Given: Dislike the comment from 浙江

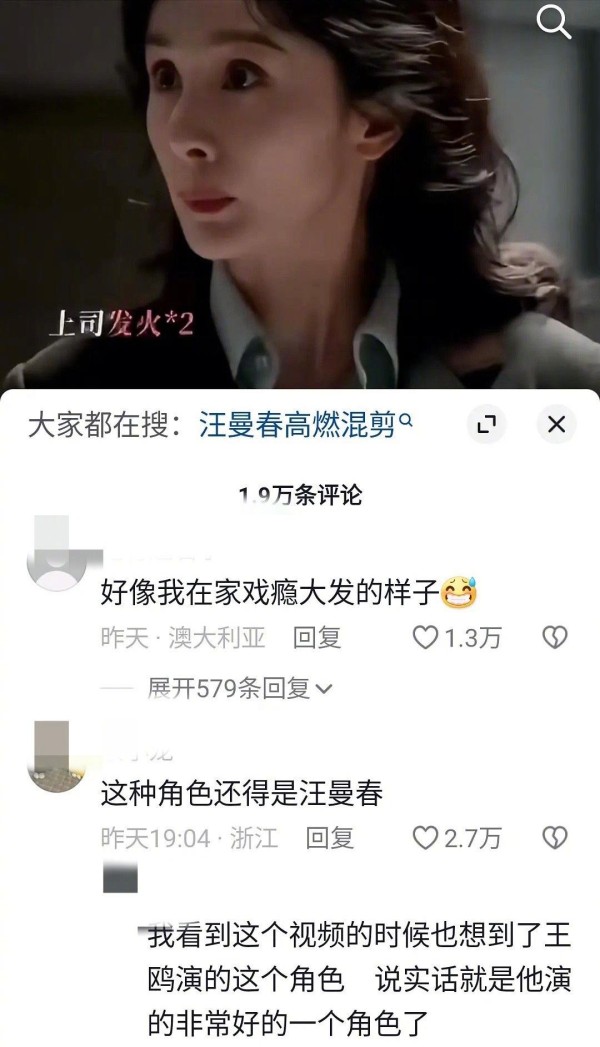Looking at the screenshot, I should (x=554, y=838).
